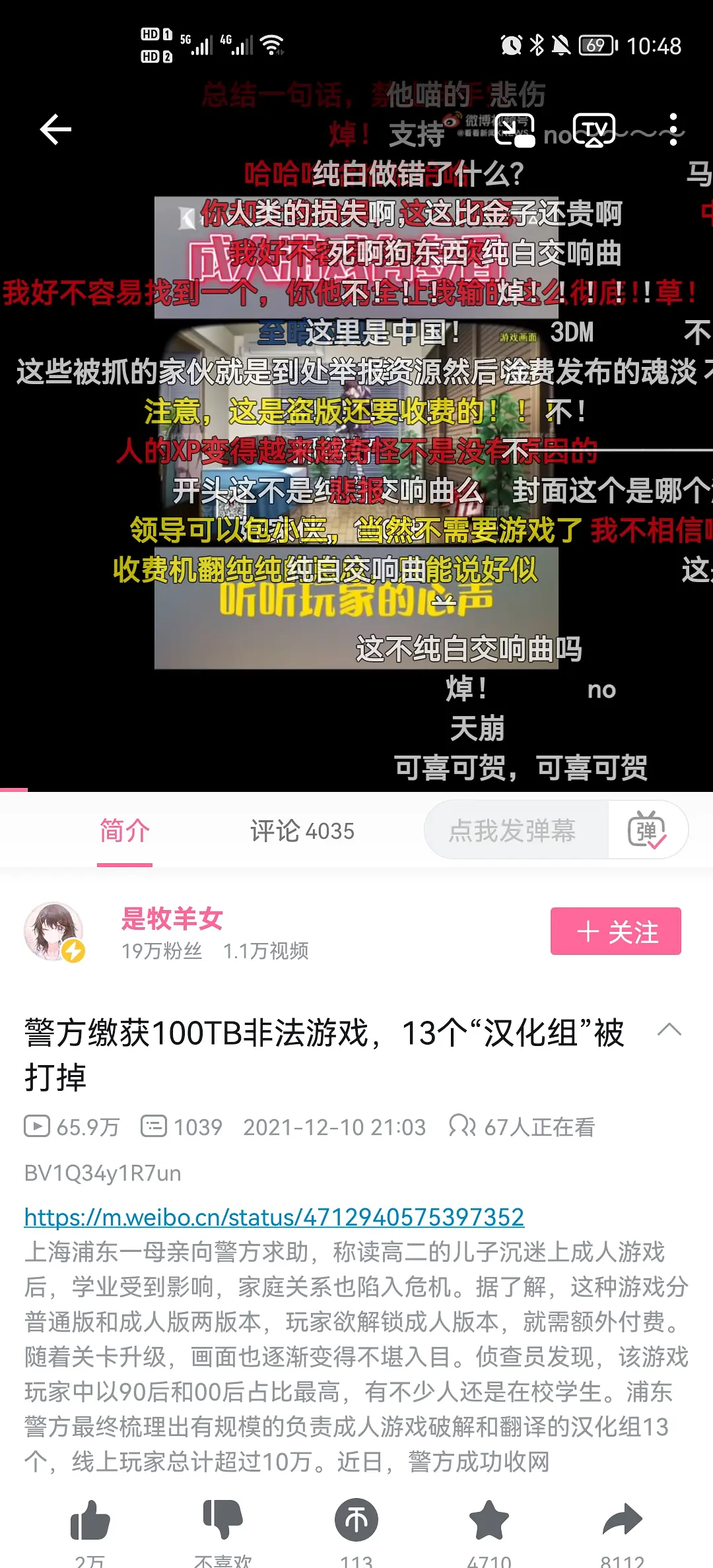
Task: Share this video via arrow icon
Action: [x=622, y=1520]
